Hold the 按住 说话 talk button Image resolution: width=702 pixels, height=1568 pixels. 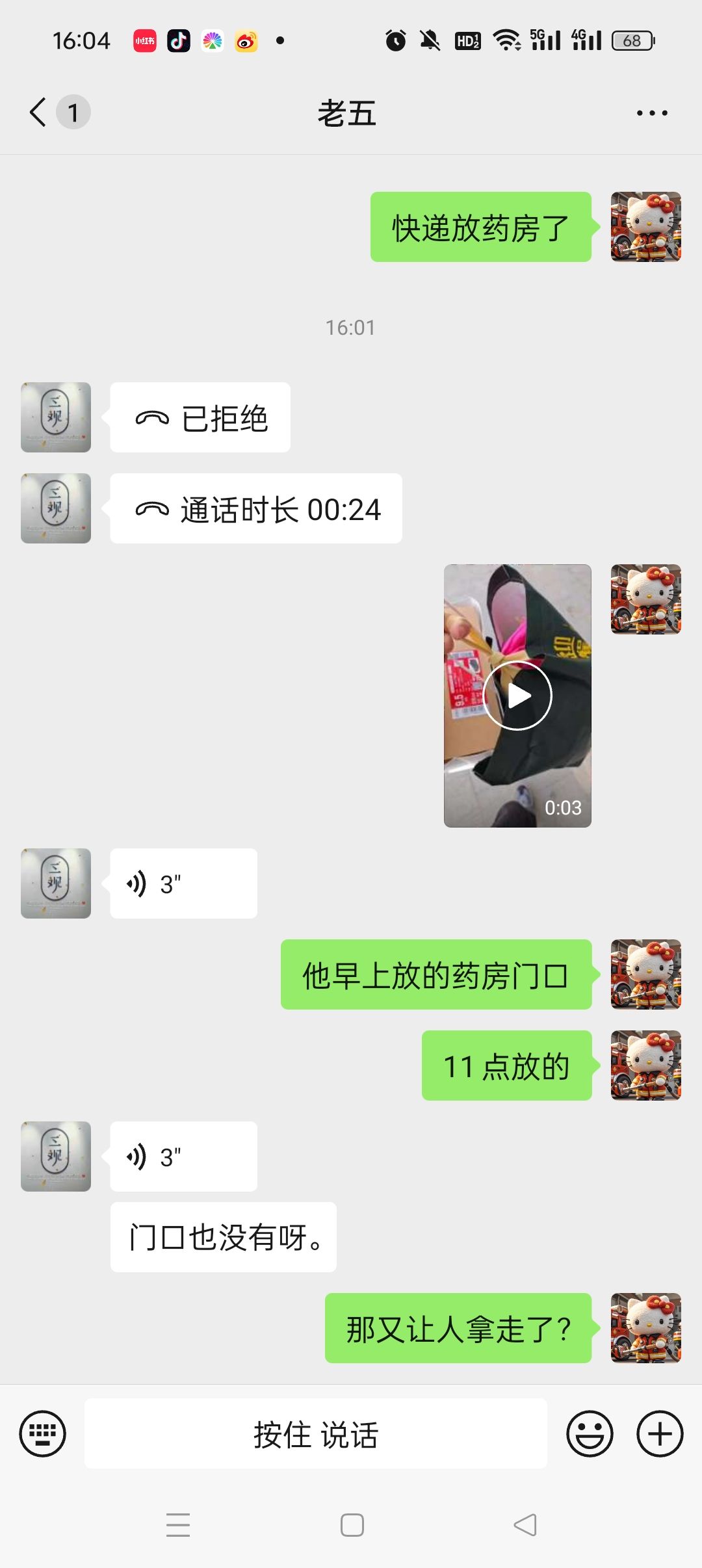click(316, 1433)
